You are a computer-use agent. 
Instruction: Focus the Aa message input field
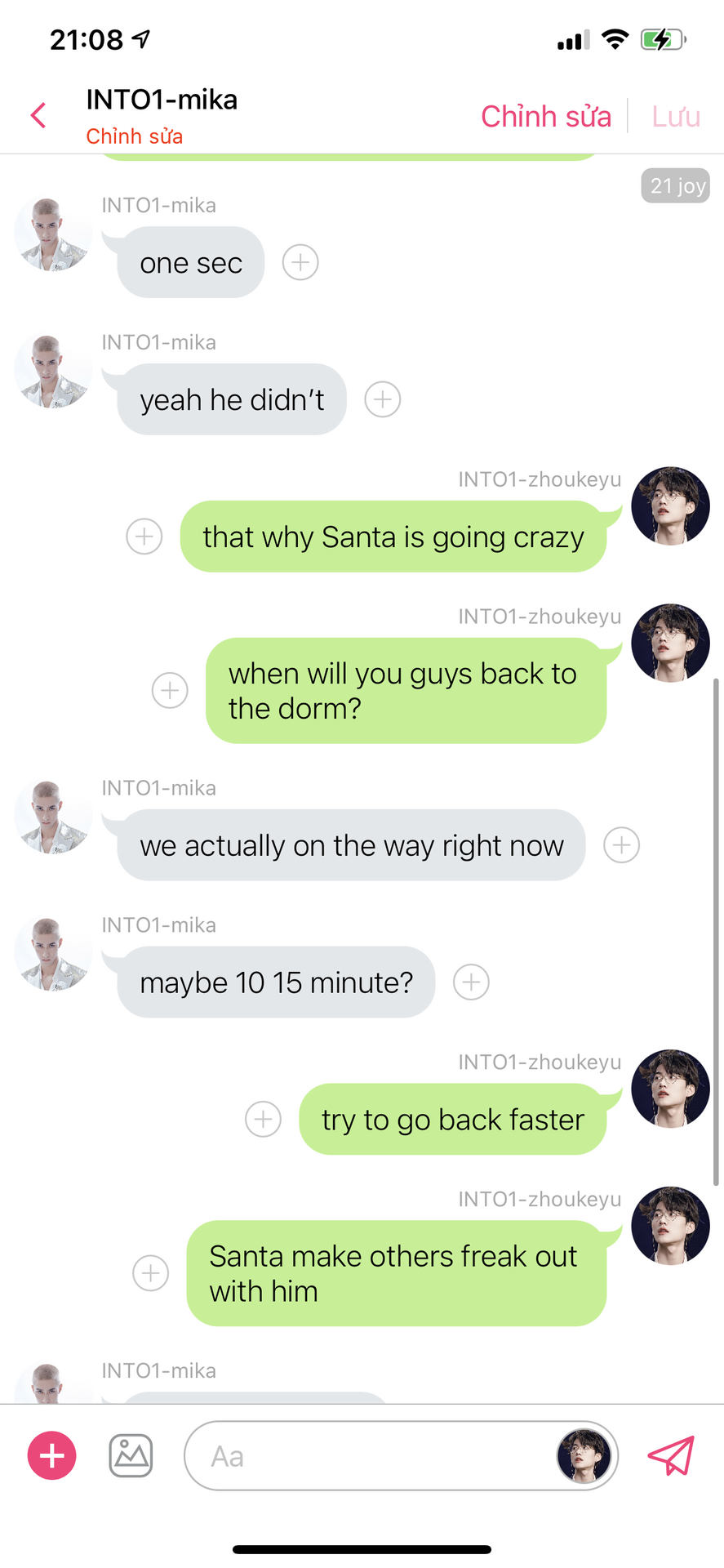(367, 1456)
